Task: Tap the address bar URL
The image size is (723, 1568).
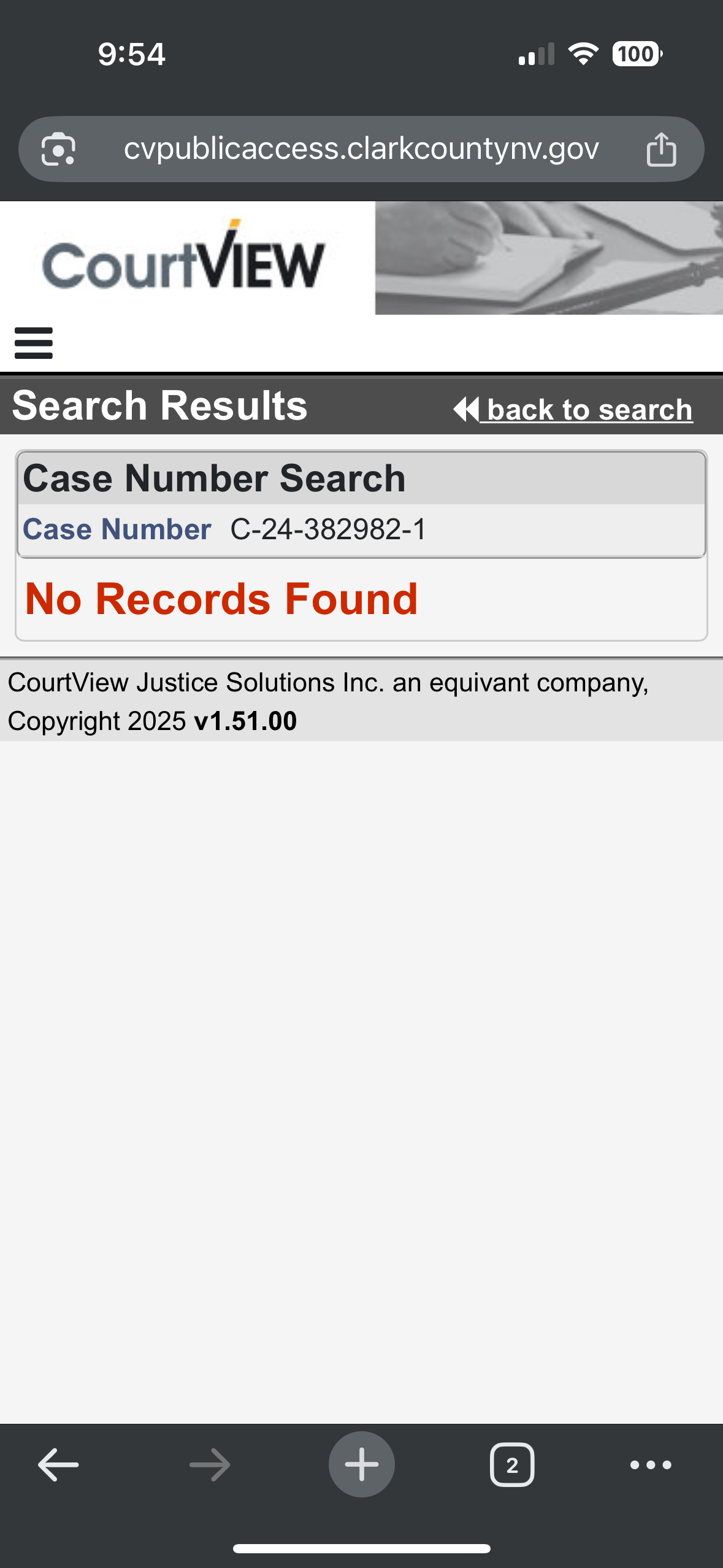Action: tap(361, 149)
